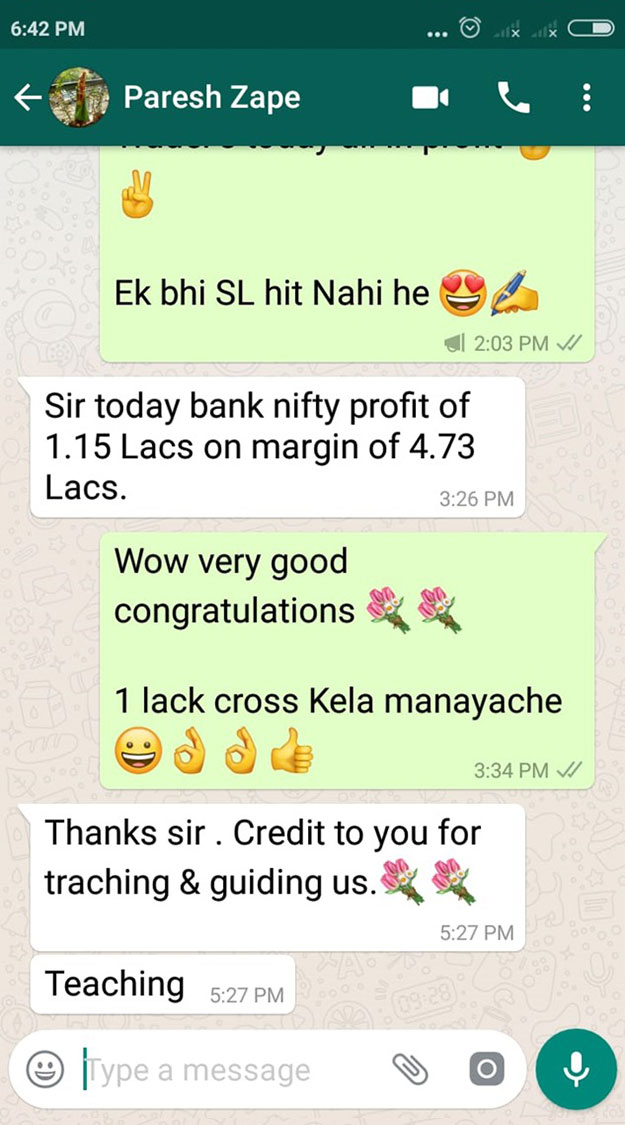The width and height of the screenshot is (625, 1125).
Task: Open the three-dot overflow menu
Action: (586, 98)
